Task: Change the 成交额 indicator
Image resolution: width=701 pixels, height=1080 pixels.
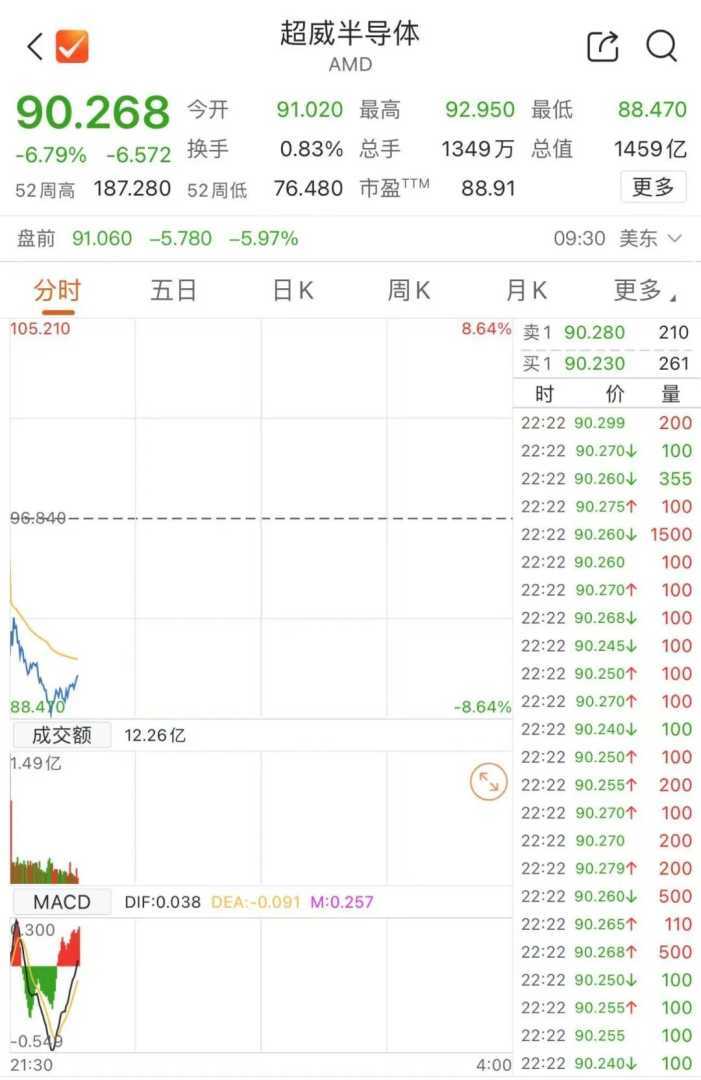Action: point(61,735)
